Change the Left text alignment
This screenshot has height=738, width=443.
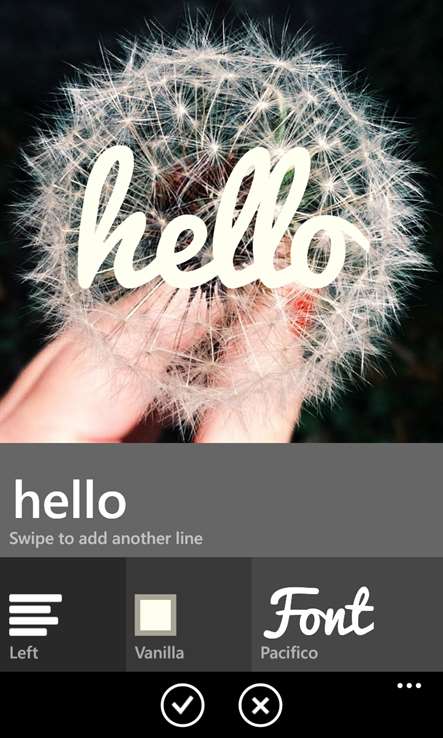[63, 615]
